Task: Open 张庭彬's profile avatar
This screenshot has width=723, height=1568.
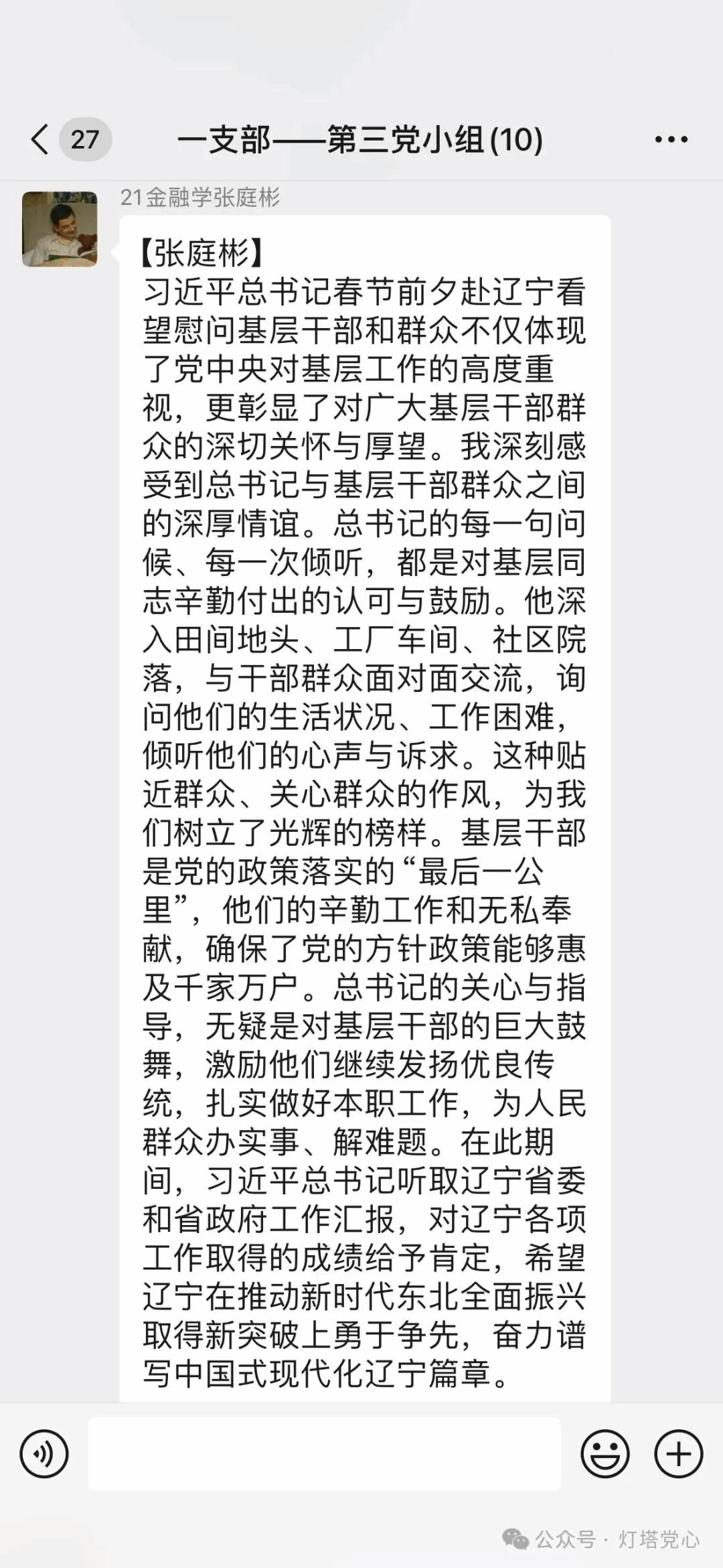Action: pos(60,229)
